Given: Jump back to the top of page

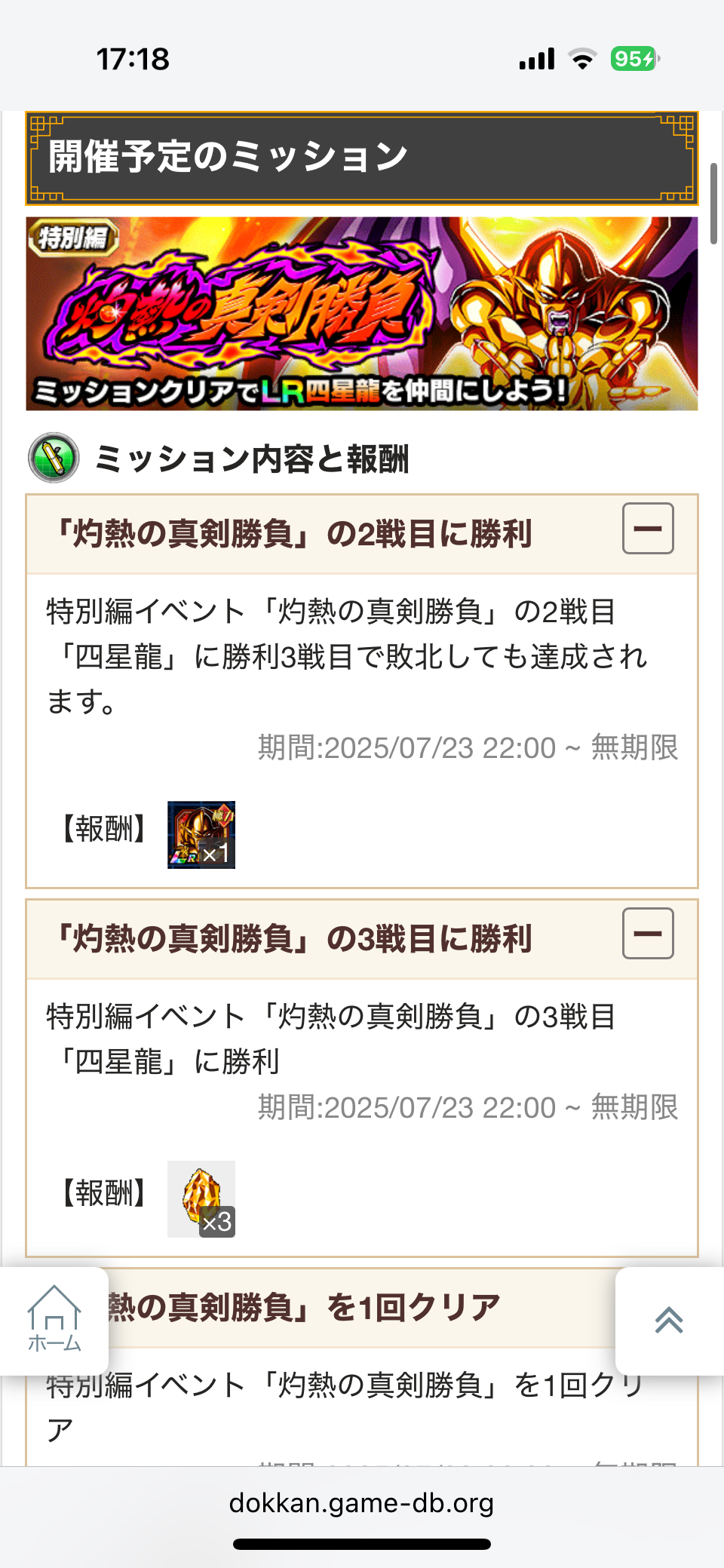Looking at the screenshot, I should [x=669, y=1321].
